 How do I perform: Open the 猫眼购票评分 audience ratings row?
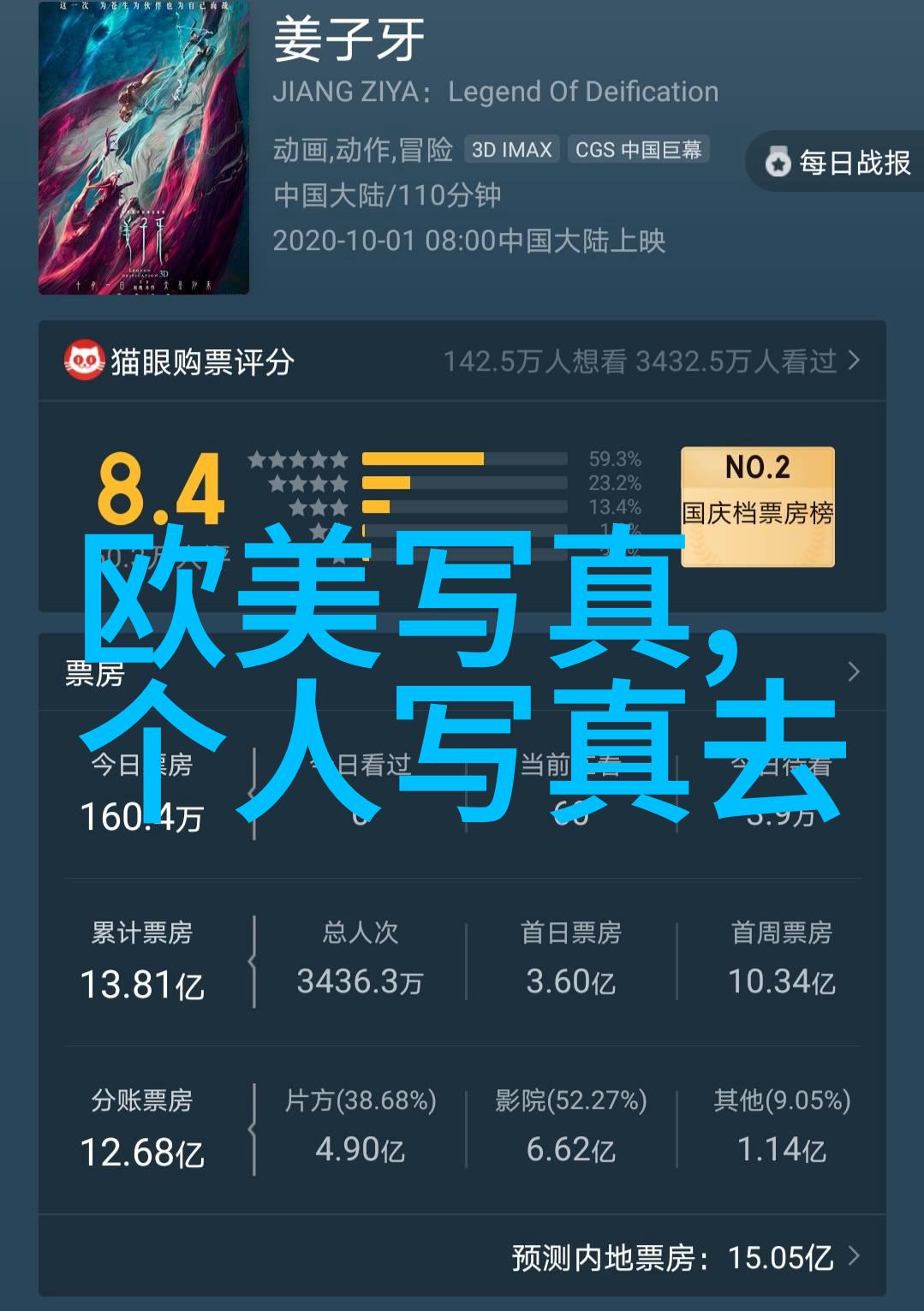tap(462, 361)
